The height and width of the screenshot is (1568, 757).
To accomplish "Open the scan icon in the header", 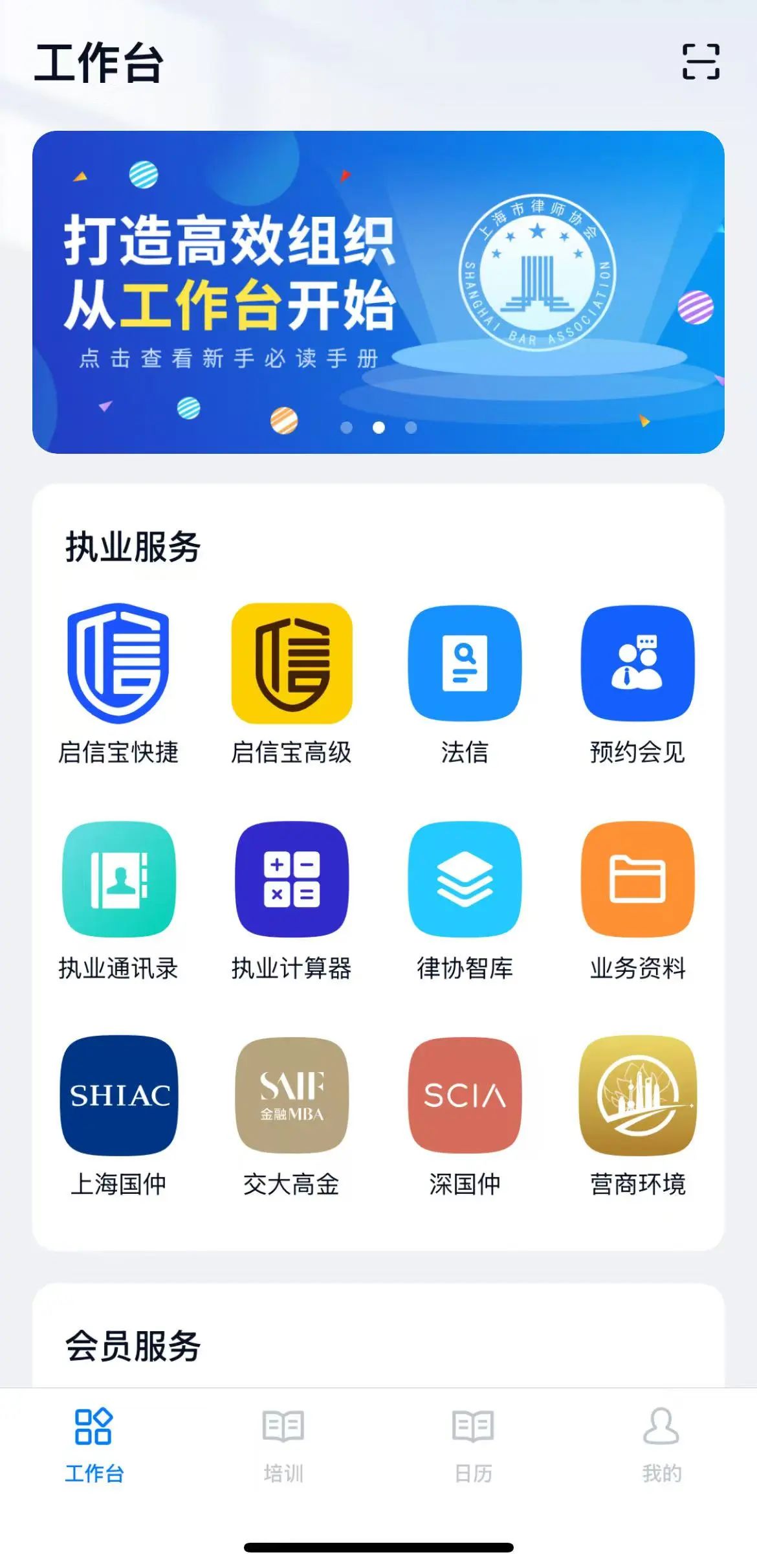I will [x=701, y=62].
